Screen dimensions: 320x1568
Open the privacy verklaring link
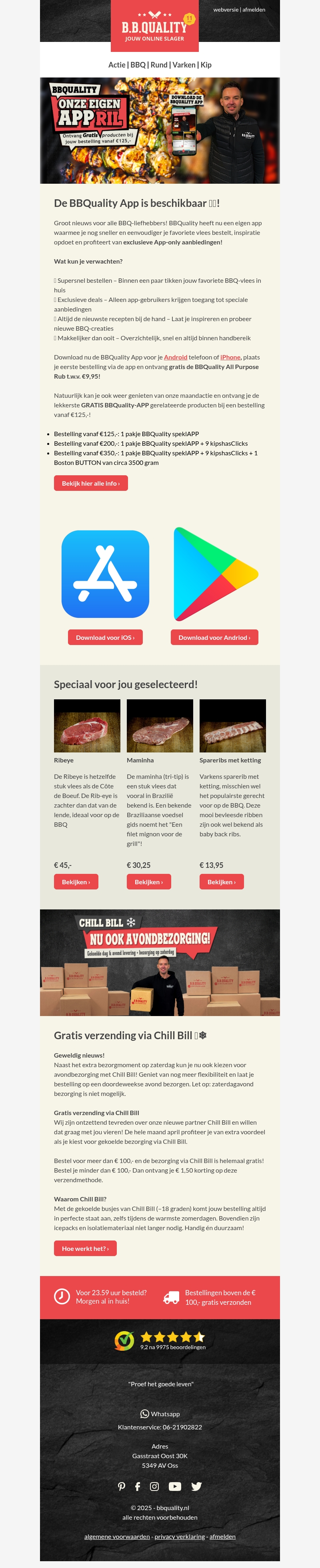pyautogui.click(x=179, y=1536)
